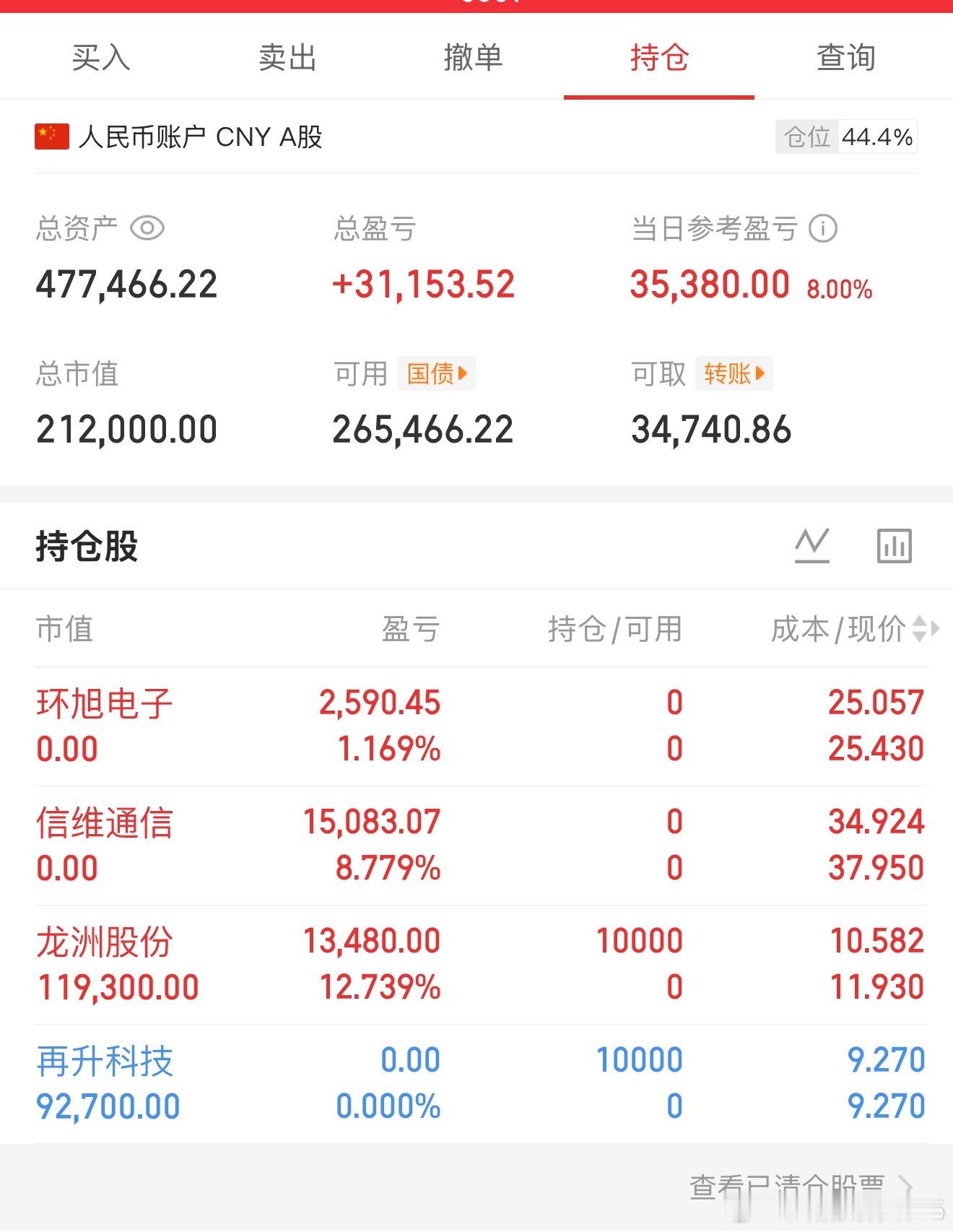The width and height of the screenshot is (953, 1232).
Task: Click the bar chart icon above holdings list
Action: pyautogui.click(x=893, y=547)
